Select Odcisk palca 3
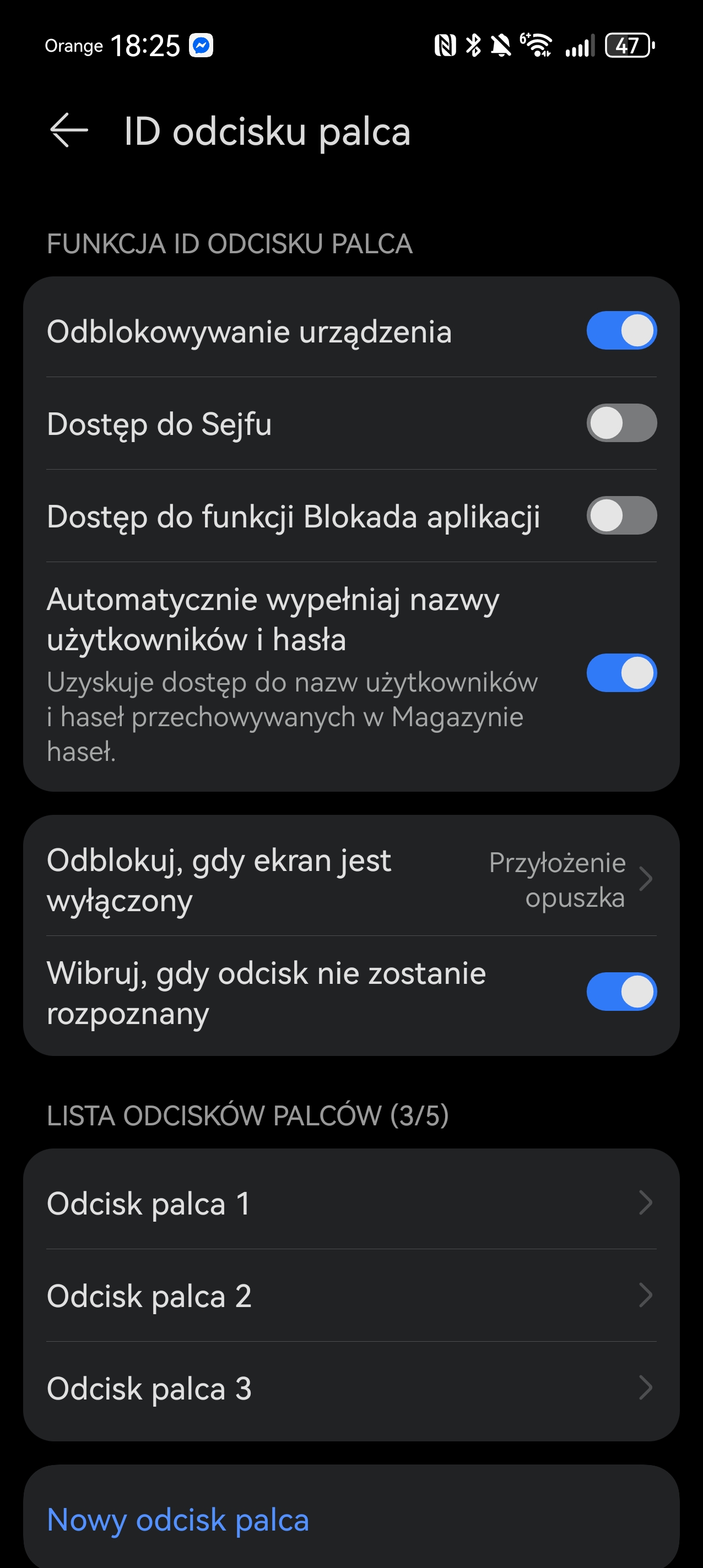This screenshot has height=1568, width=703. 351,1389
